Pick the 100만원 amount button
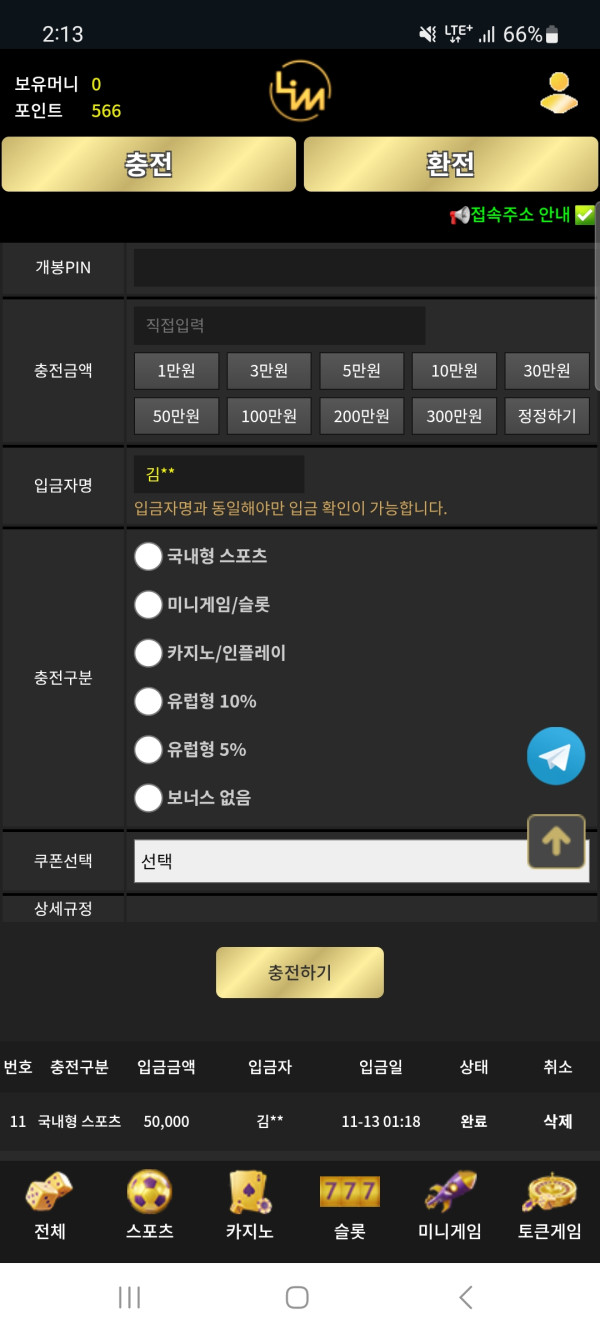Screen dimensions: 600x1333 (269, 416)
